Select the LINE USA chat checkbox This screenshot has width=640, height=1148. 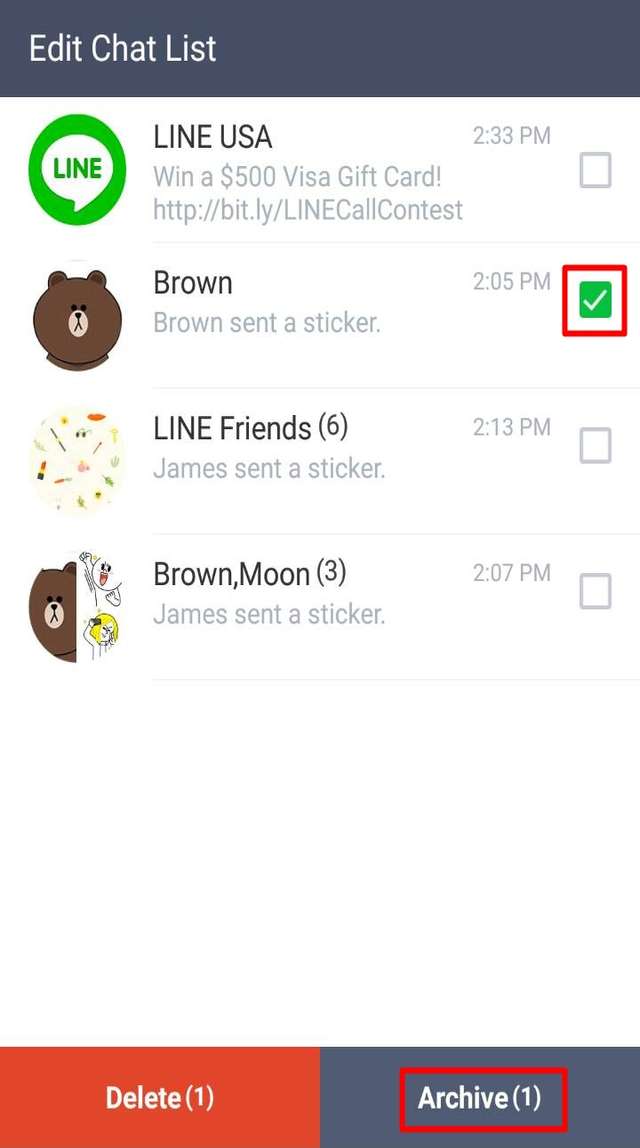(x=595, y=171)
